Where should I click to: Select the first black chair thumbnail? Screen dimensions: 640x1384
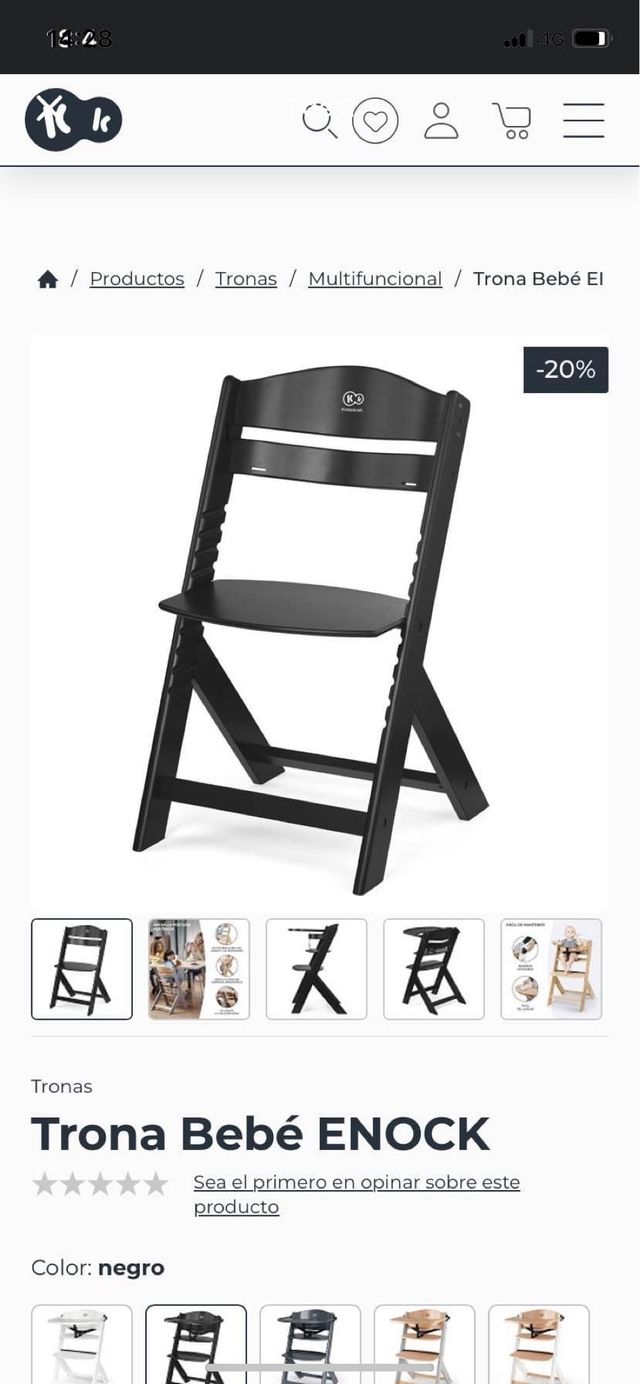82,969
